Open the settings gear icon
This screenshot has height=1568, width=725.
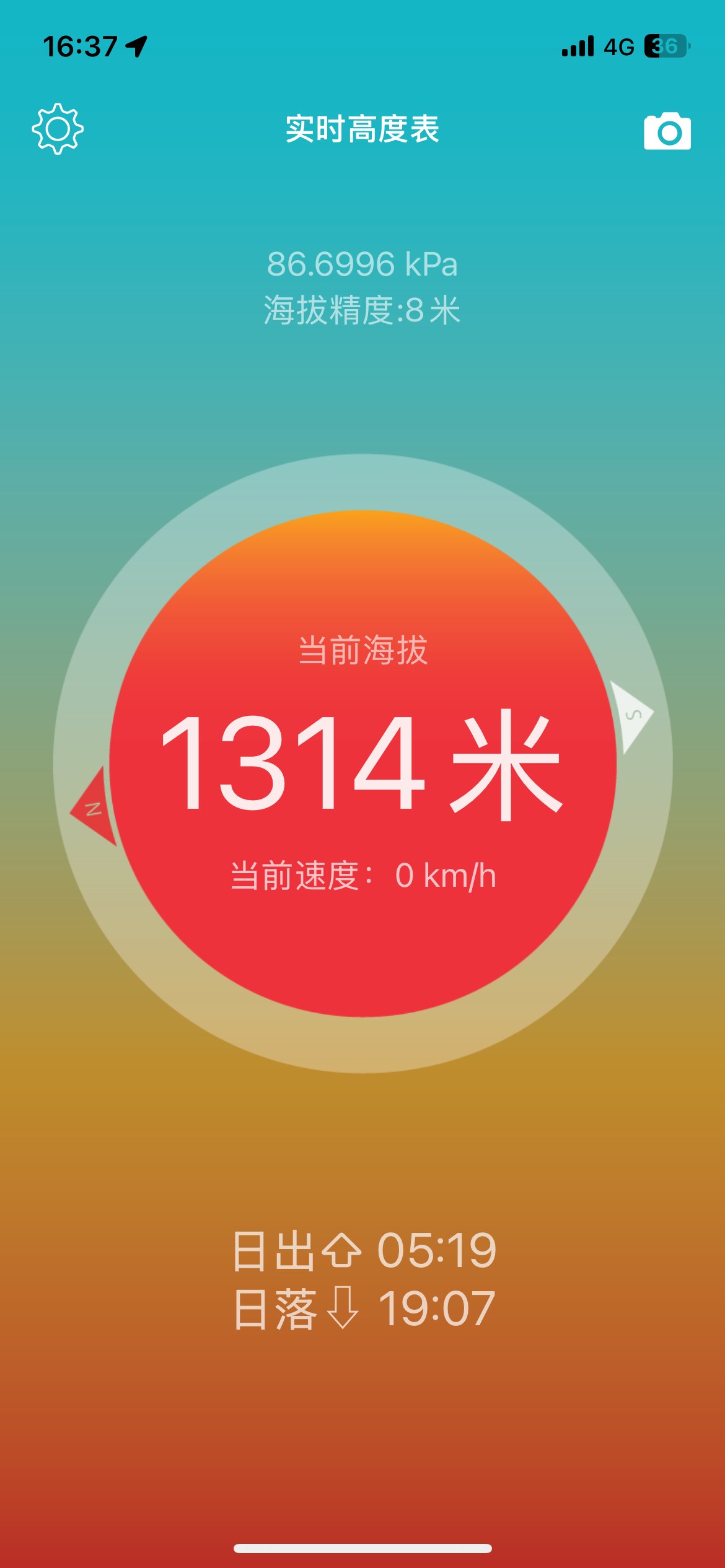pyautogui.click(x=58, y=129)
